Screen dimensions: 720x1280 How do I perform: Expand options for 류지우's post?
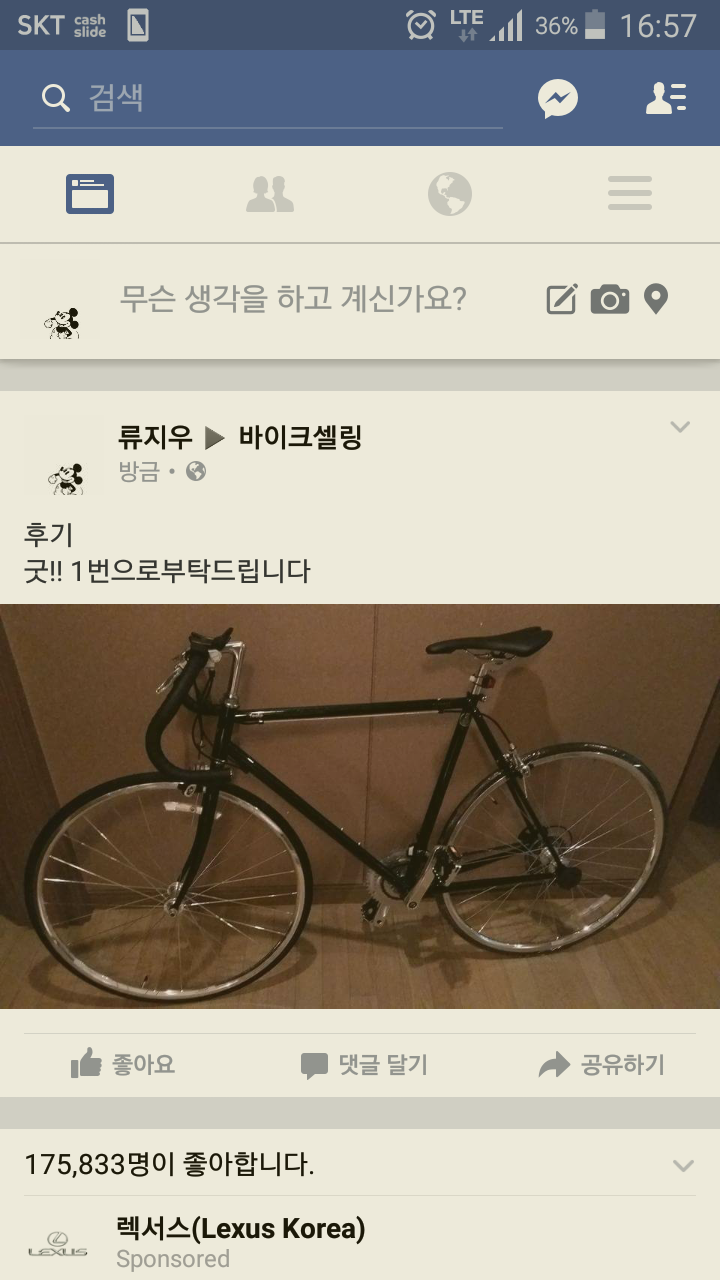click(x=680, y=427)
